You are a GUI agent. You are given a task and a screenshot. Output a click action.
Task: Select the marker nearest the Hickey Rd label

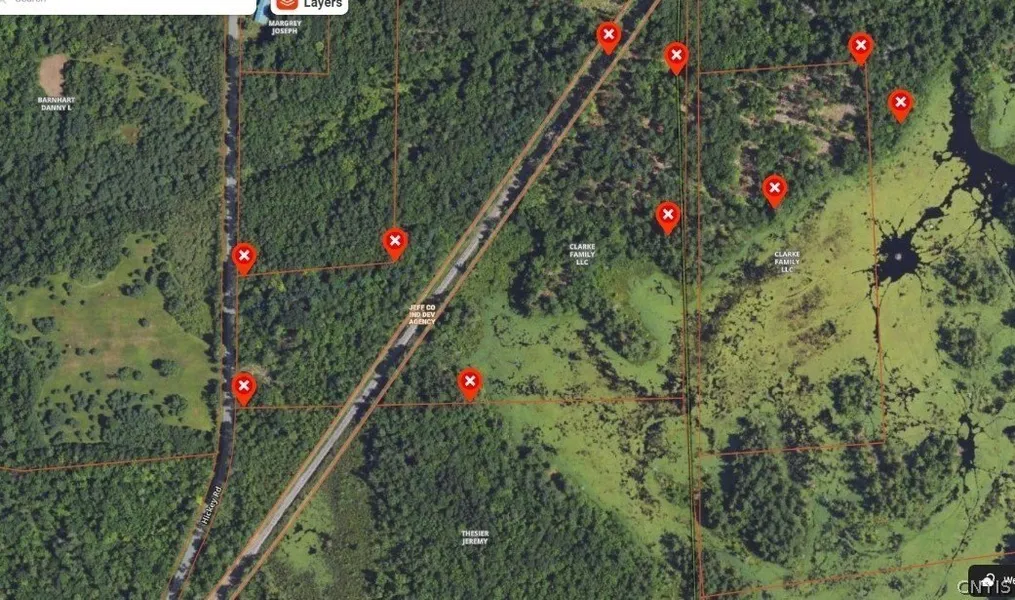coord(243,386)
